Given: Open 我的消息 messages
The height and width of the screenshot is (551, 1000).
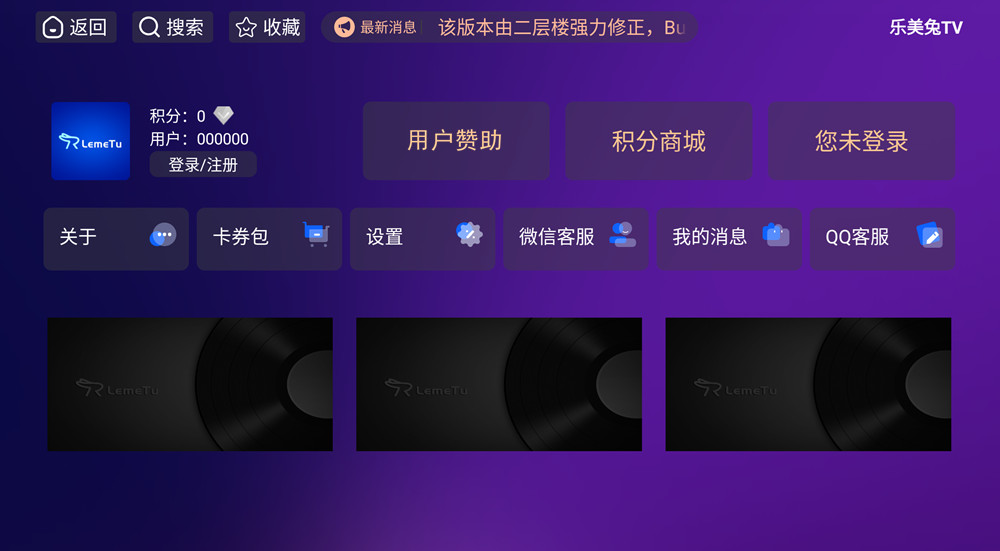Looking at the screenshot, I should coord(728,238).
